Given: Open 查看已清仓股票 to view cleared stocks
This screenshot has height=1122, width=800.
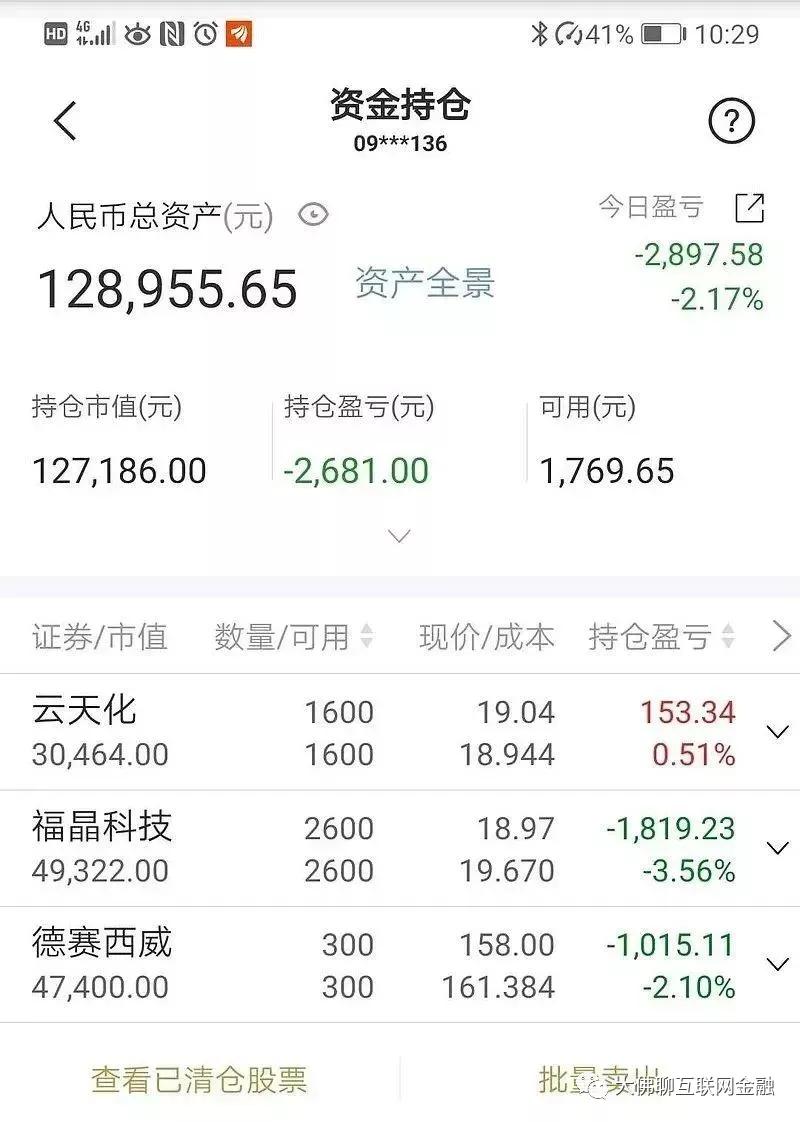Looking at the screenshot, I should coord(200,1081).
